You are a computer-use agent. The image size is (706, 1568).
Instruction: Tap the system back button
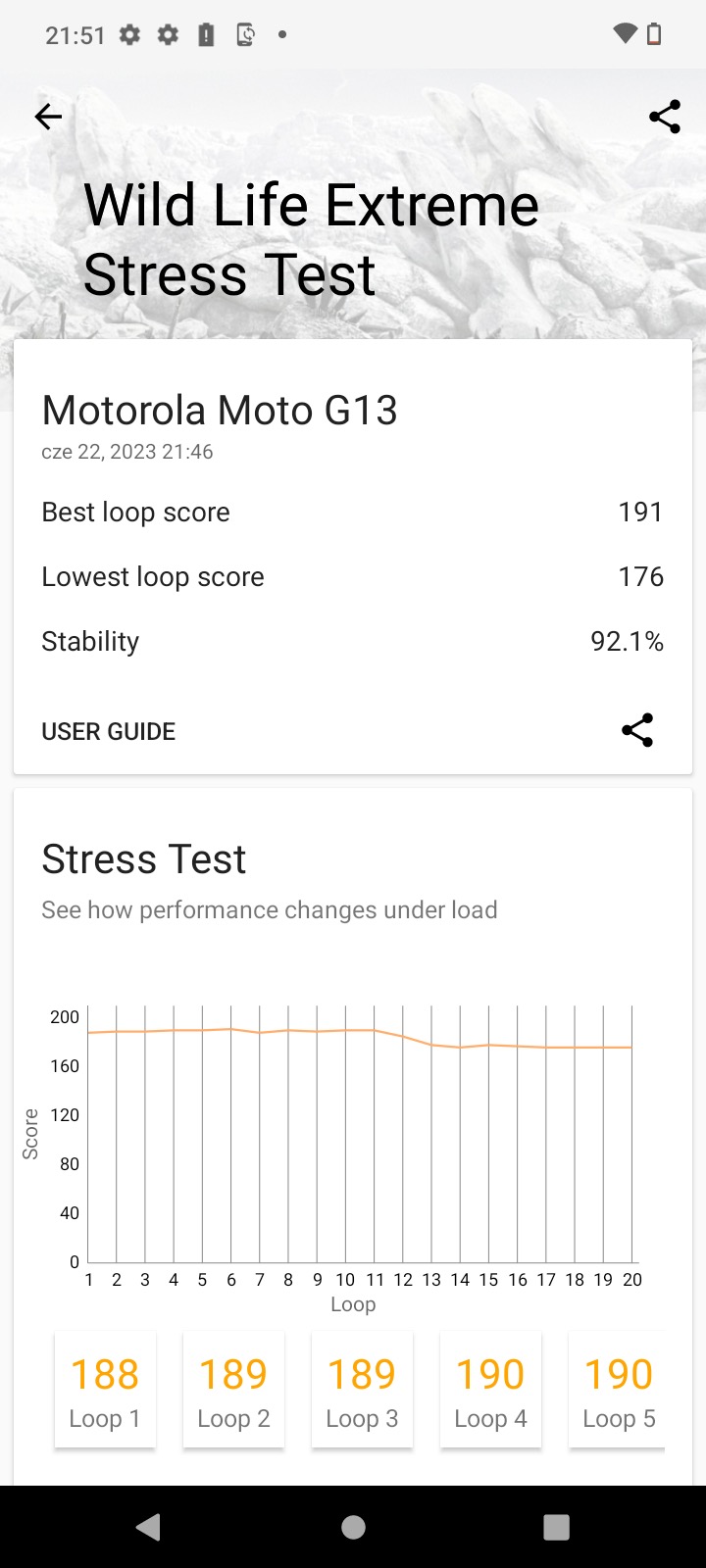click(x=149, y=1527)
